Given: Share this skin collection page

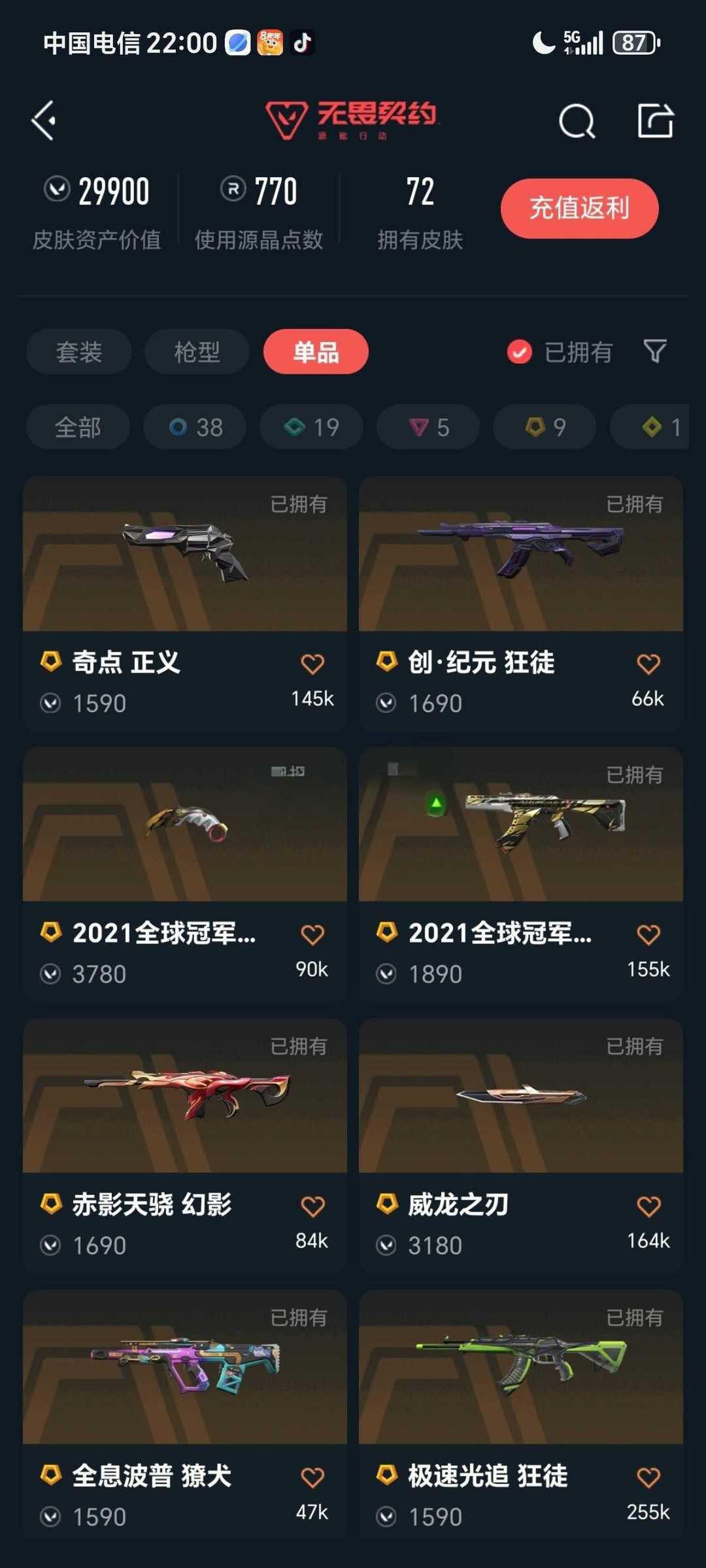Looking at the screenshot, I should [655, 120].
